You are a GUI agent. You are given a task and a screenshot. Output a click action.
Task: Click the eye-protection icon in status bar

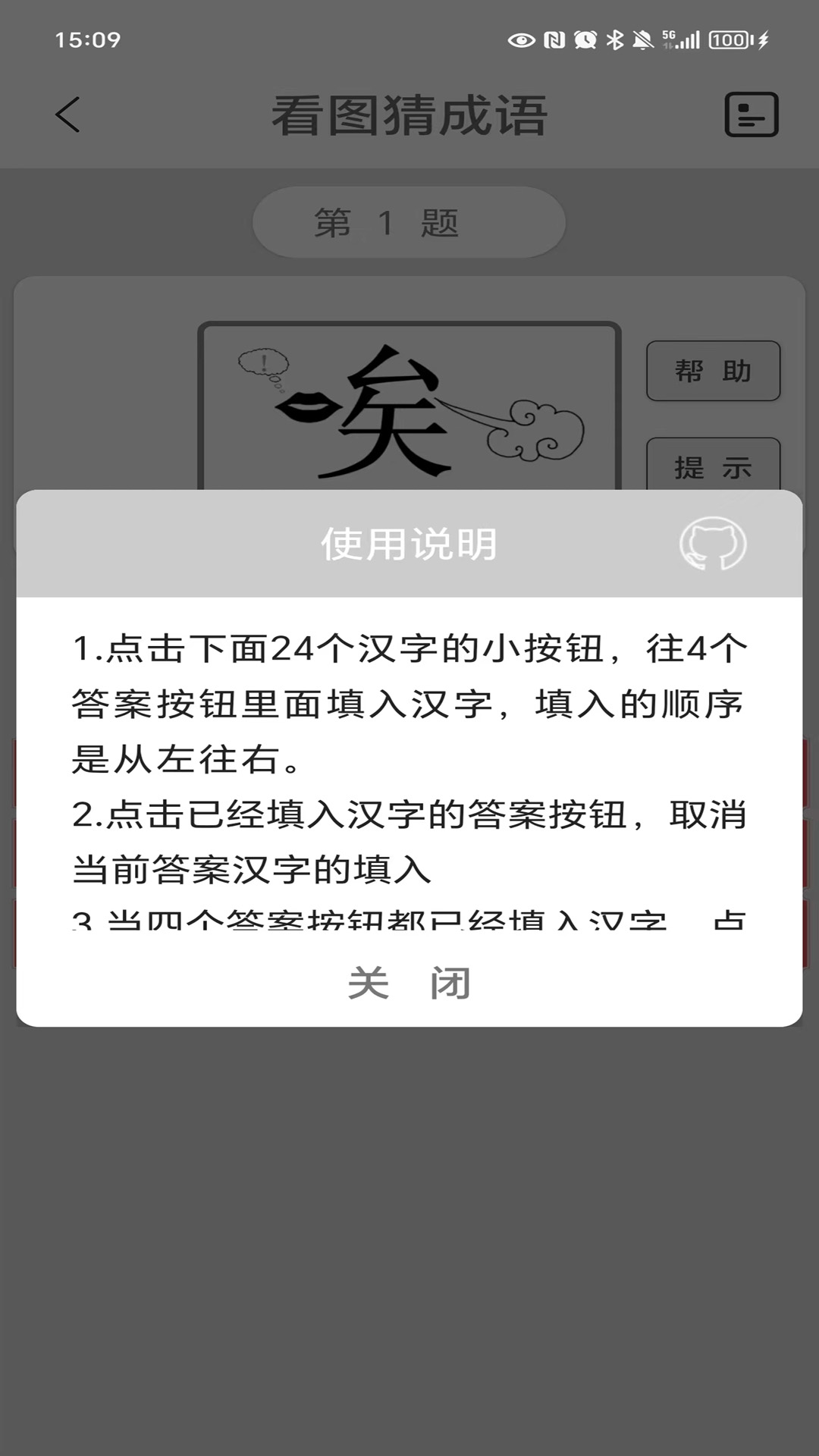(522, 39)
